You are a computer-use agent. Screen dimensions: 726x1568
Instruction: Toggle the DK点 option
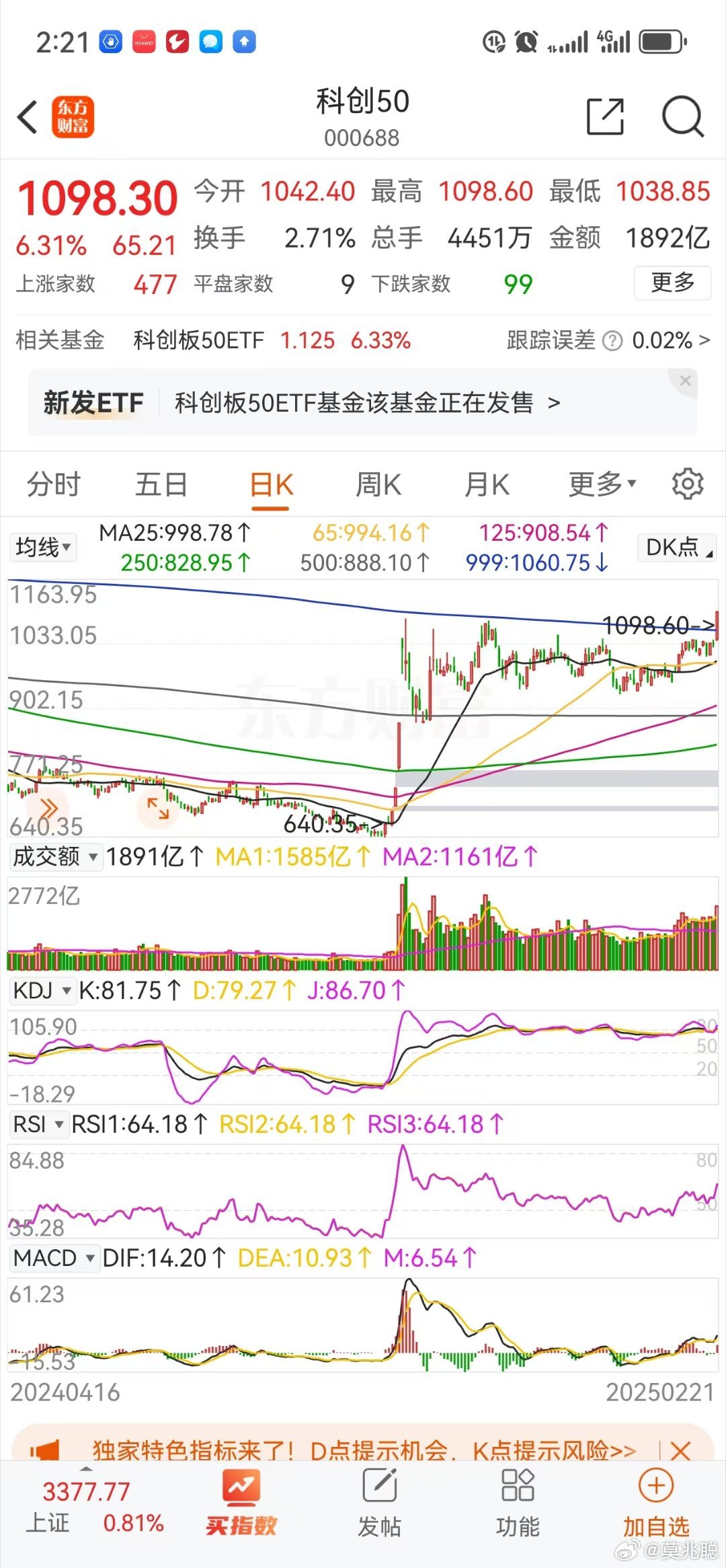click(x=676, y=547)
